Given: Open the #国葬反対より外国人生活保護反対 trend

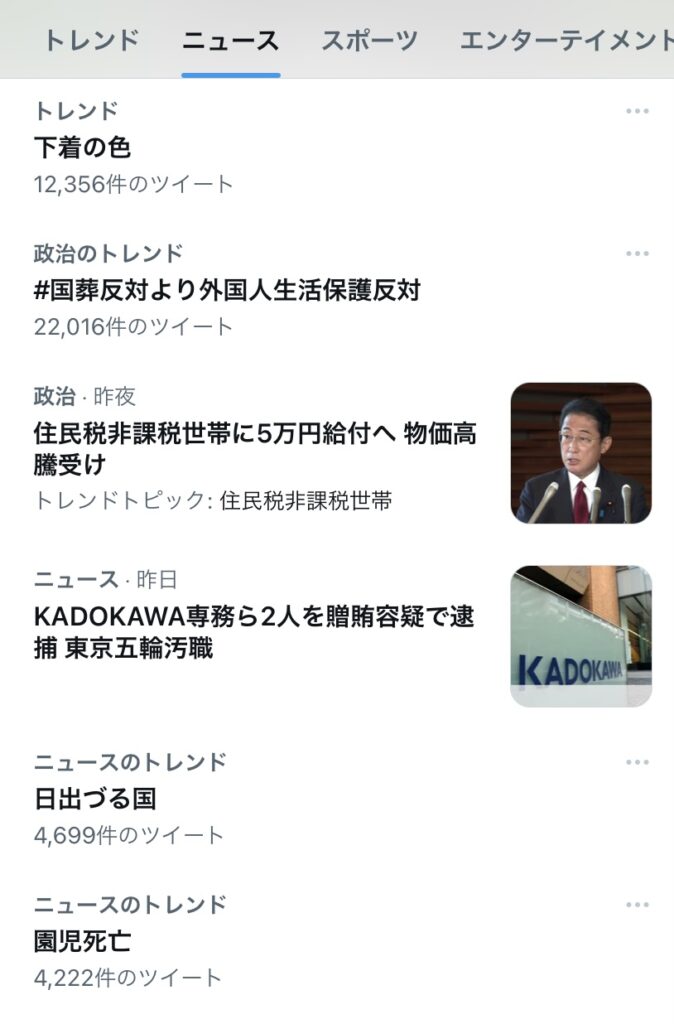Looking at the screenshot, I should (227, 291).
